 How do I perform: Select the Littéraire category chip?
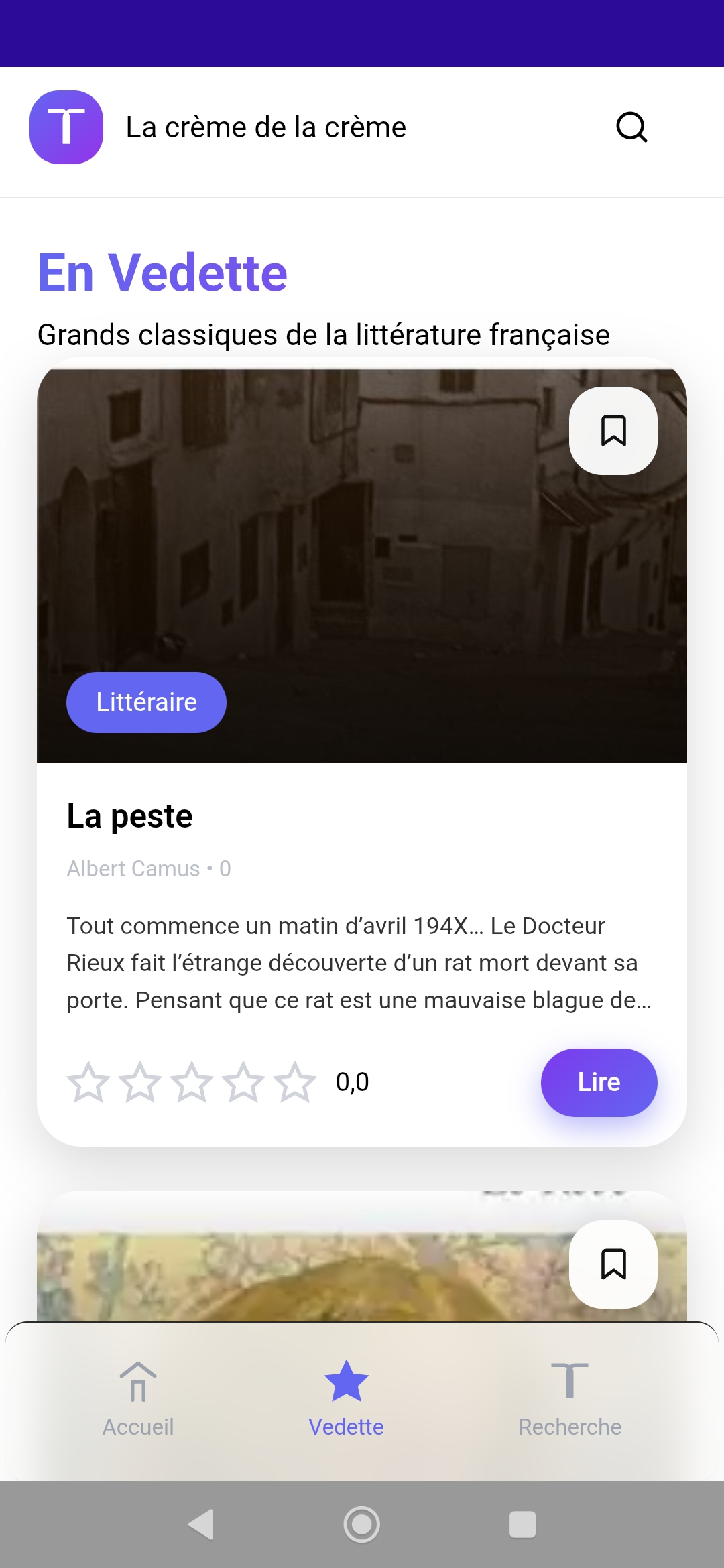(146, 702)
